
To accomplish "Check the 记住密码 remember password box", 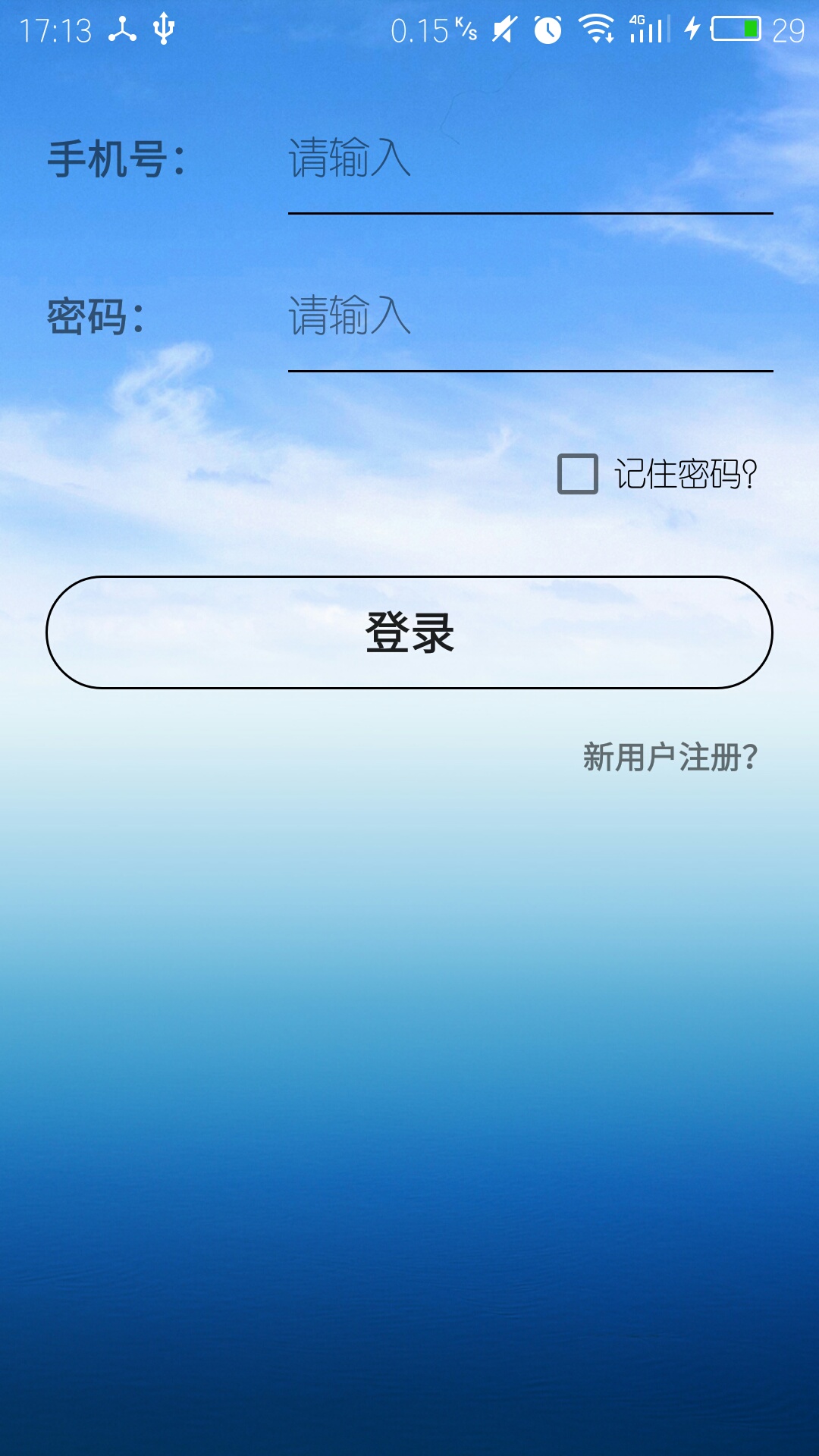I will (x=578, y=475).
